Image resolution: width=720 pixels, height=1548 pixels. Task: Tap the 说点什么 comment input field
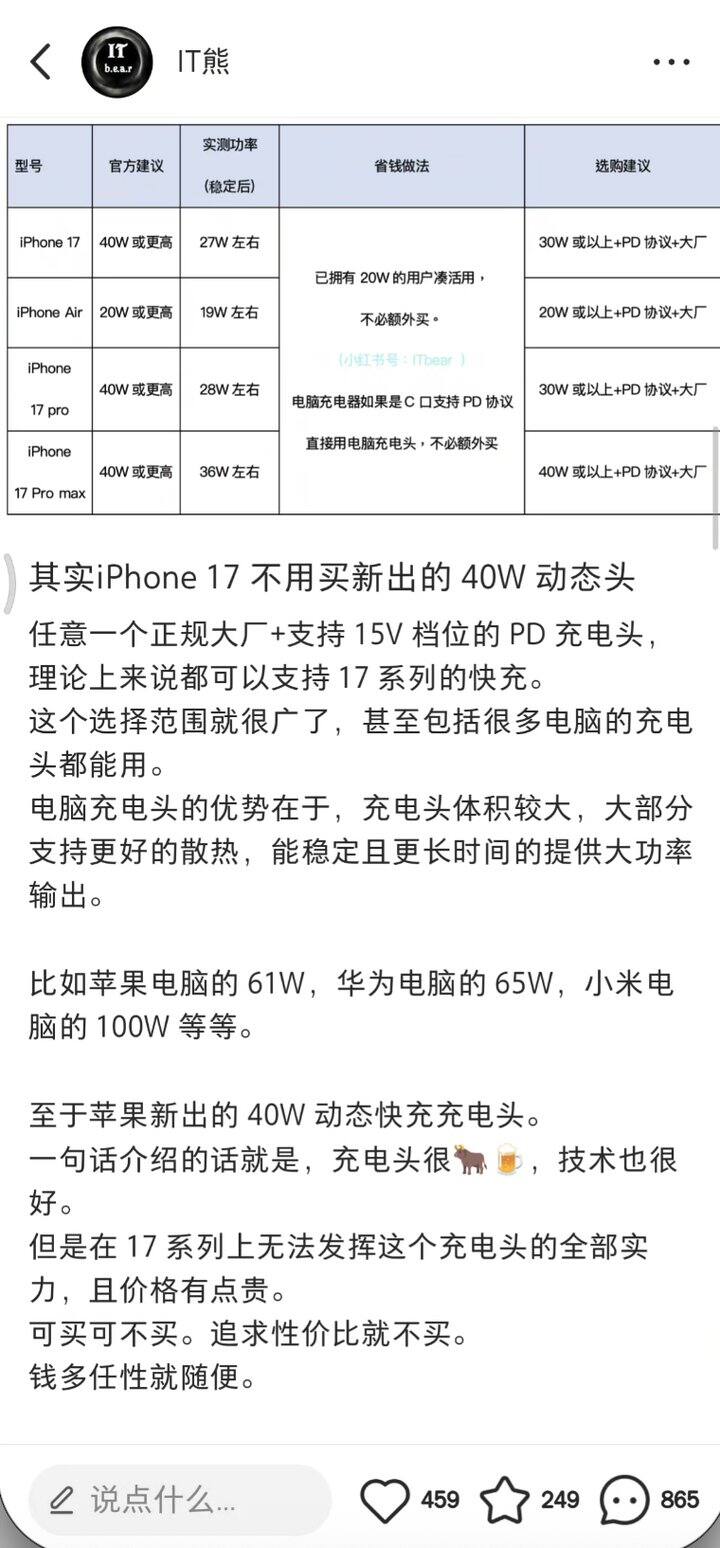click(x=180, y=1499)
